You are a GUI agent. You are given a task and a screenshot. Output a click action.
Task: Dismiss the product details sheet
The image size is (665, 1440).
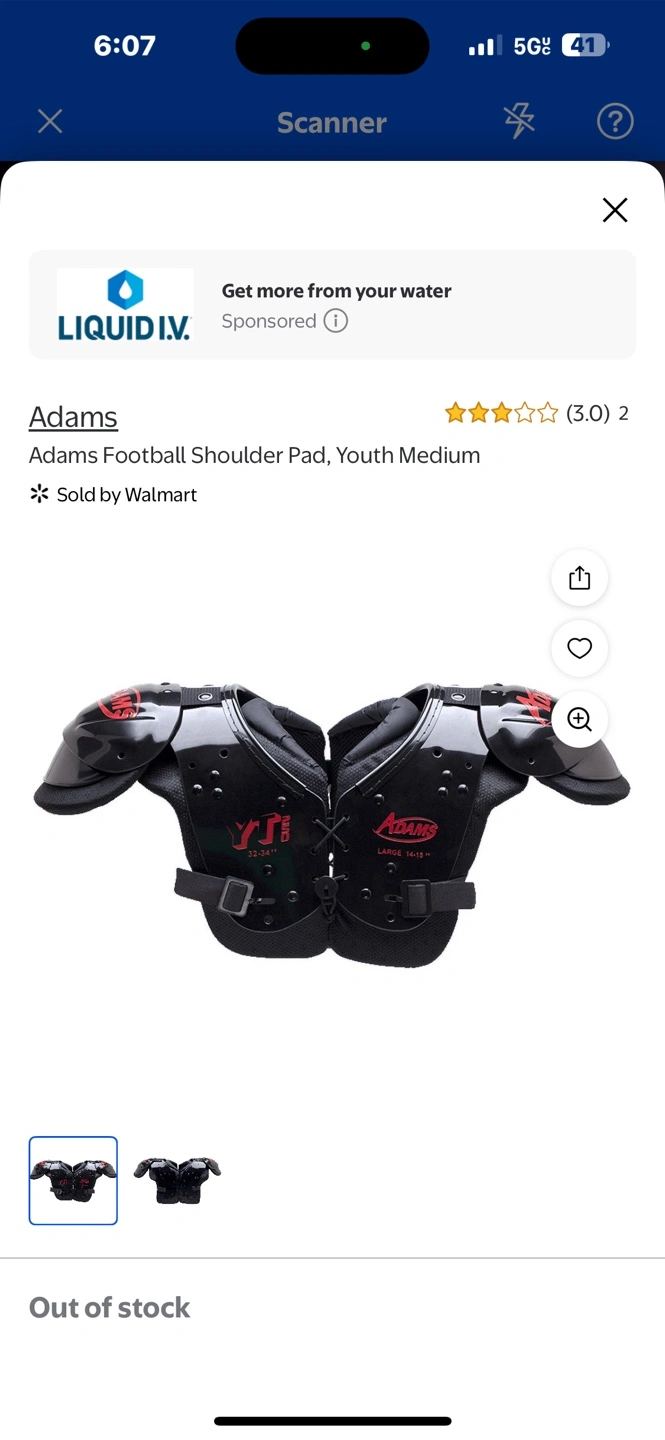615,210
